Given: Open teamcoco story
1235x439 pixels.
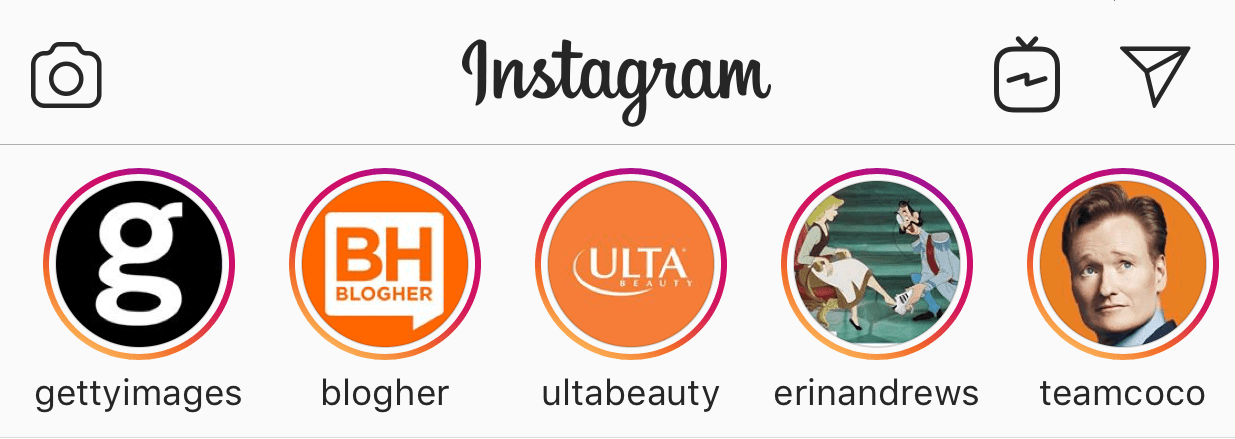Looking at the screenshot, I should pos(1122,264).
